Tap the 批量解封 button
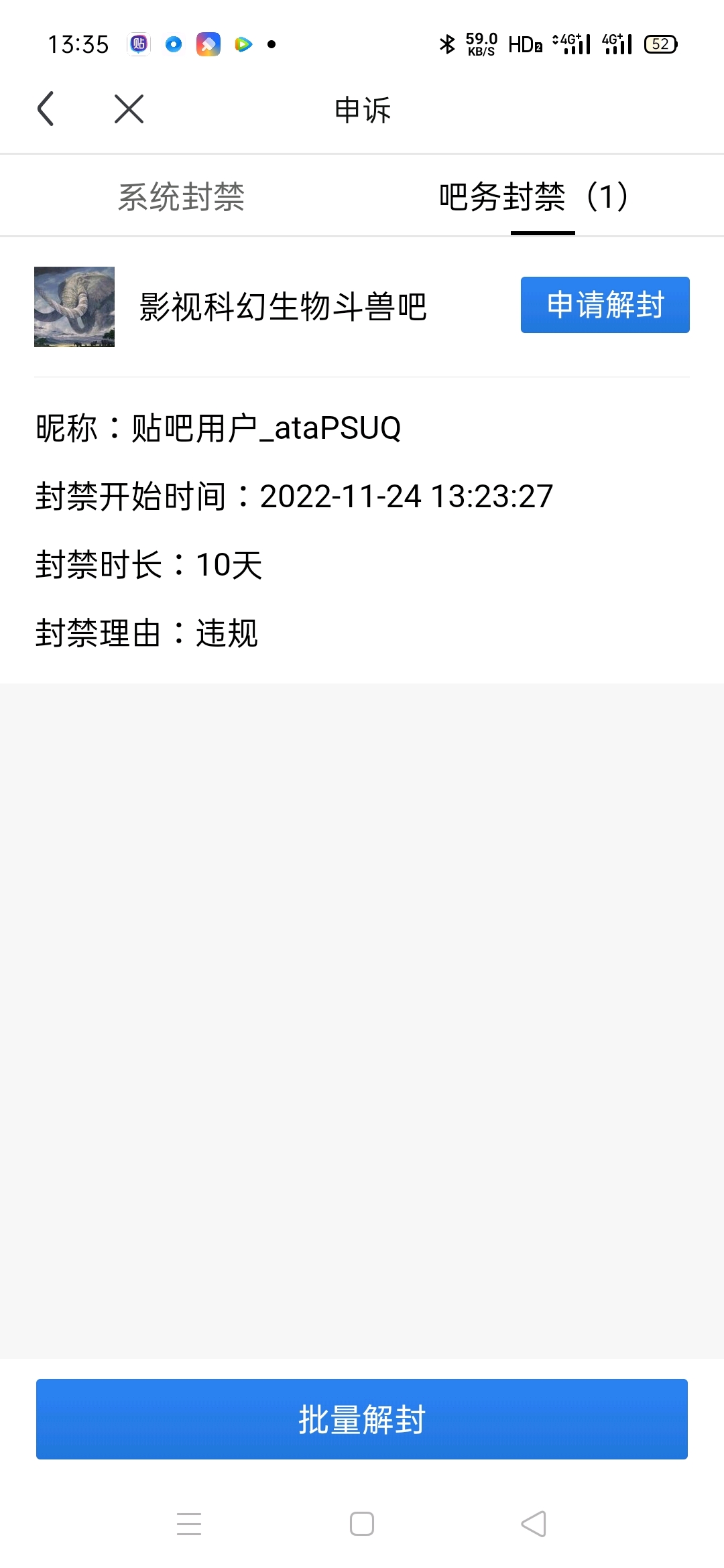This screenshot has height=1568, width=724. coord(362,1419)
